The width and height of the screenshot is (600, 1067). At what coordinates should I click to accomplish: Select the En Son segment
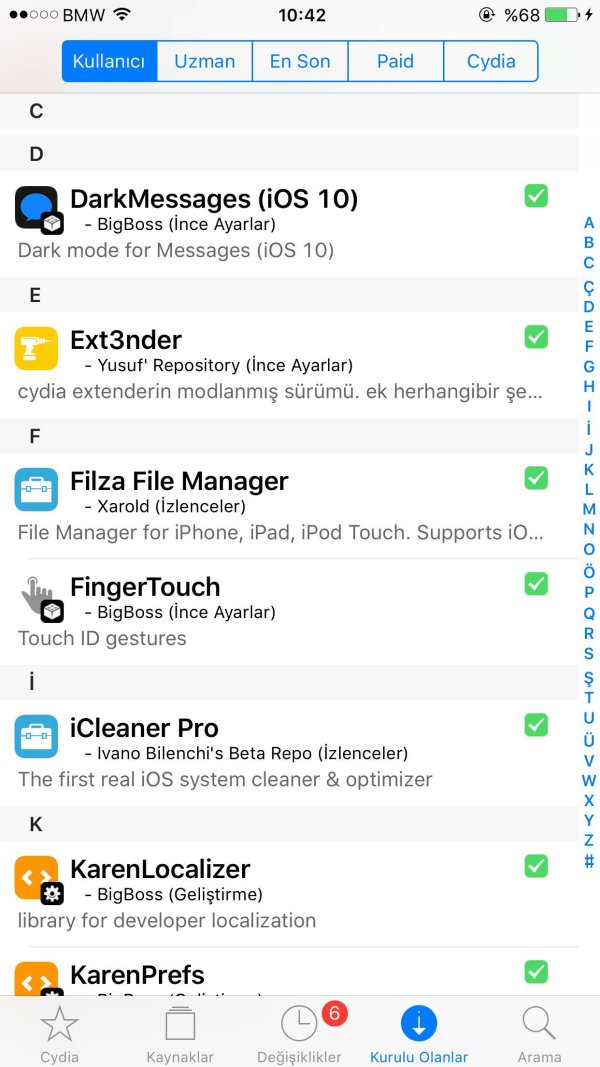[300, 61]
